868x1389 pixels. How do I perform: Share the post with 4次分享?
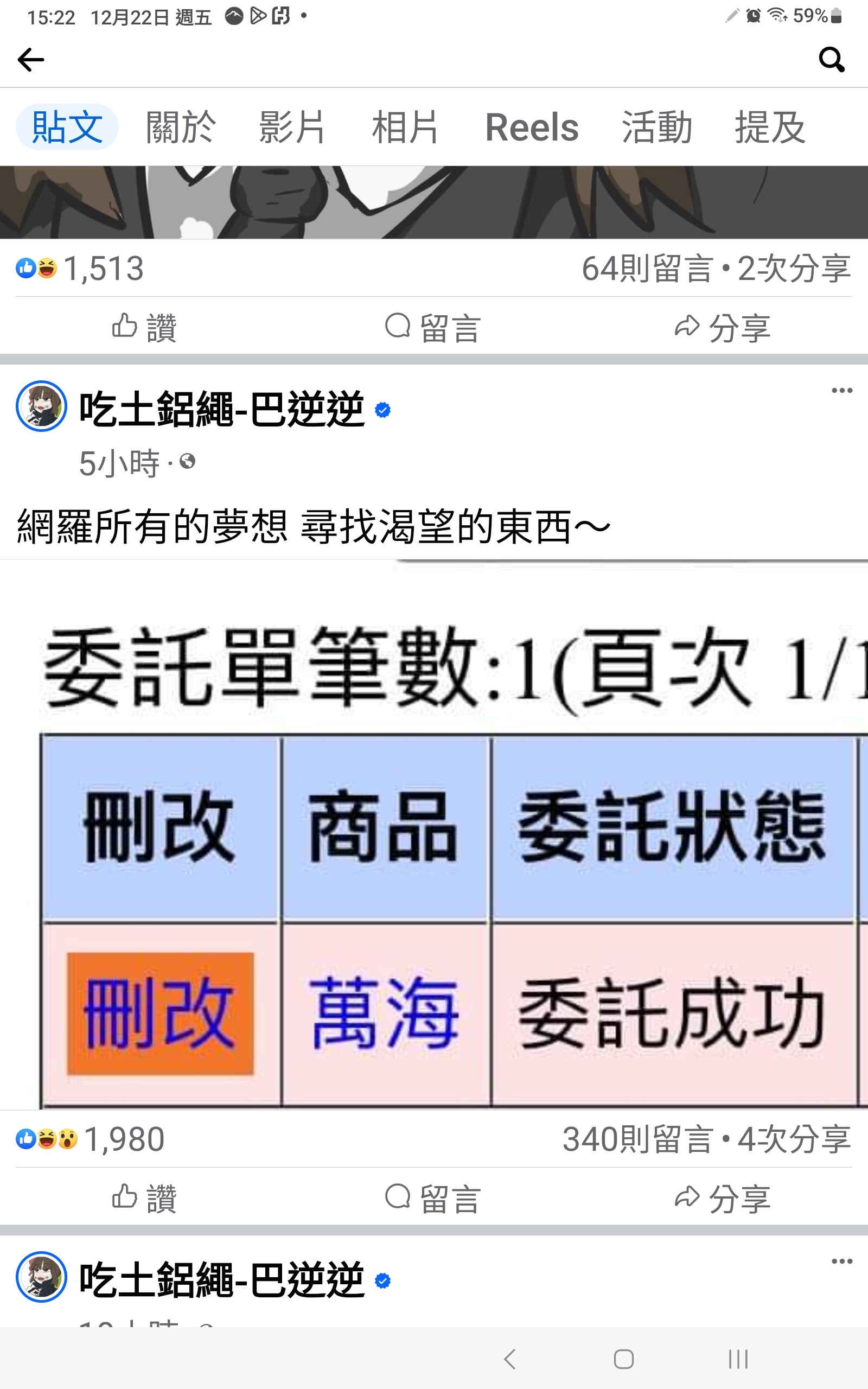coord(722,1198)
